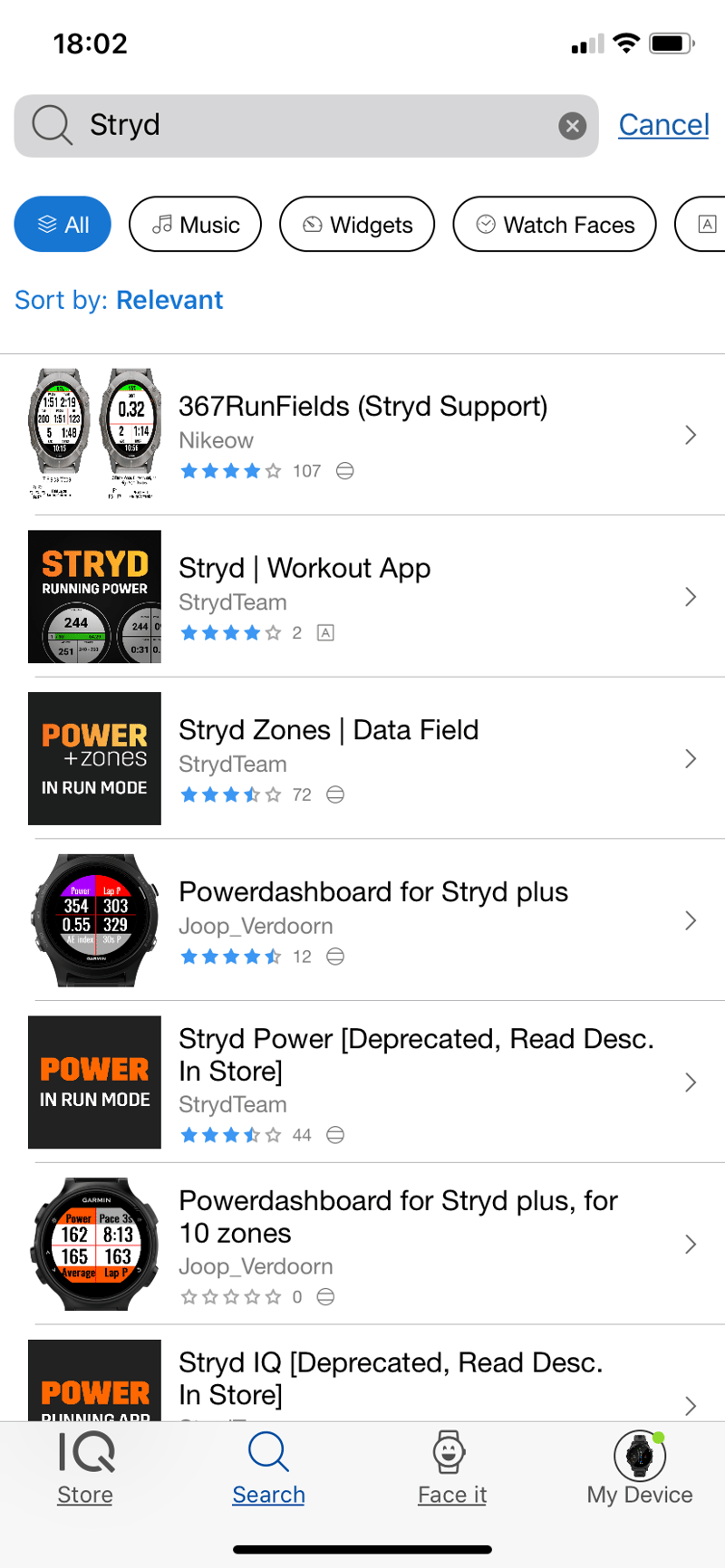The height and width of the screenshot is (1568, 725).
Task: Tap the Watch Faces clock icon
Action: click(x=487, y=224)
